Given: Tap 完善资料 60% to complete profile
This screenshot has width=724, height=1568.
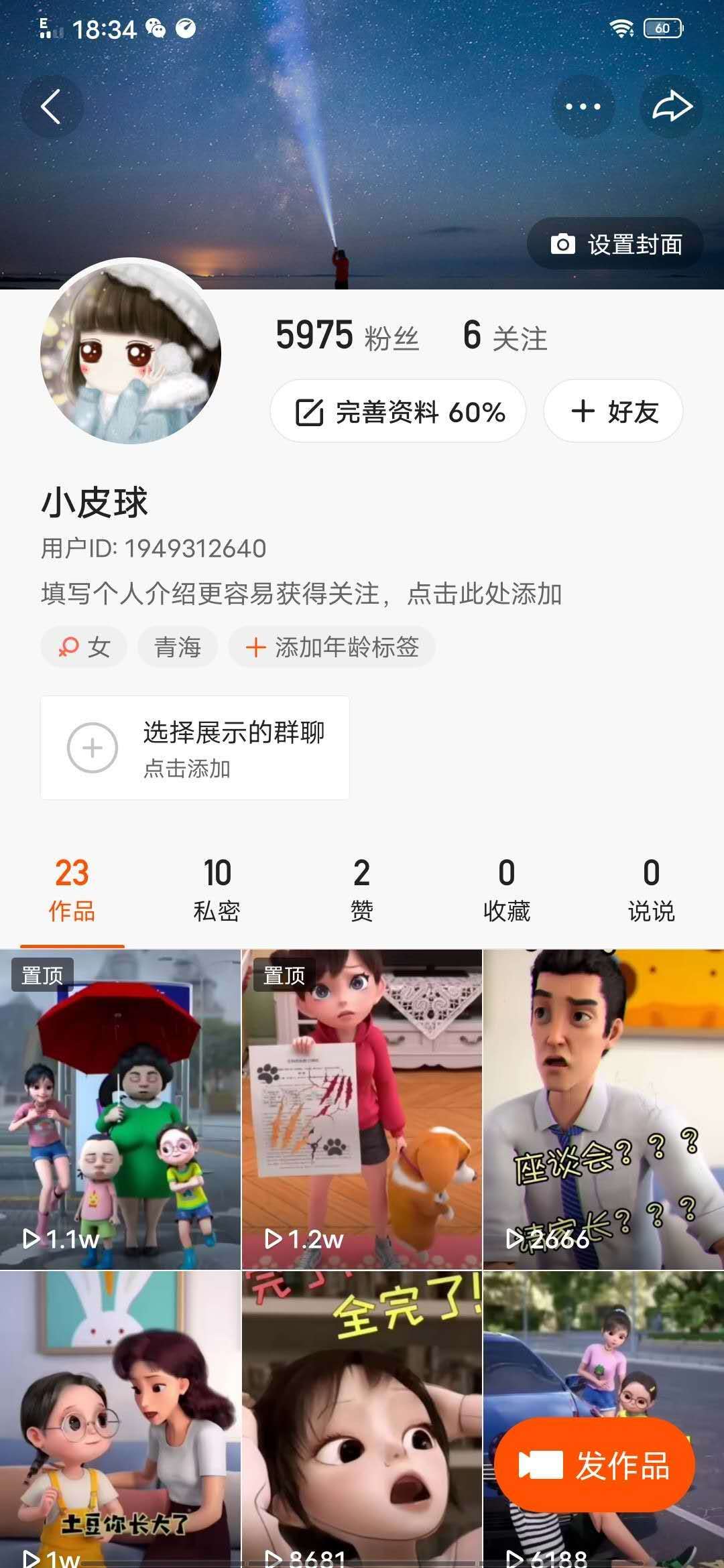Looking at the screenshot, I should coord(398,411).
